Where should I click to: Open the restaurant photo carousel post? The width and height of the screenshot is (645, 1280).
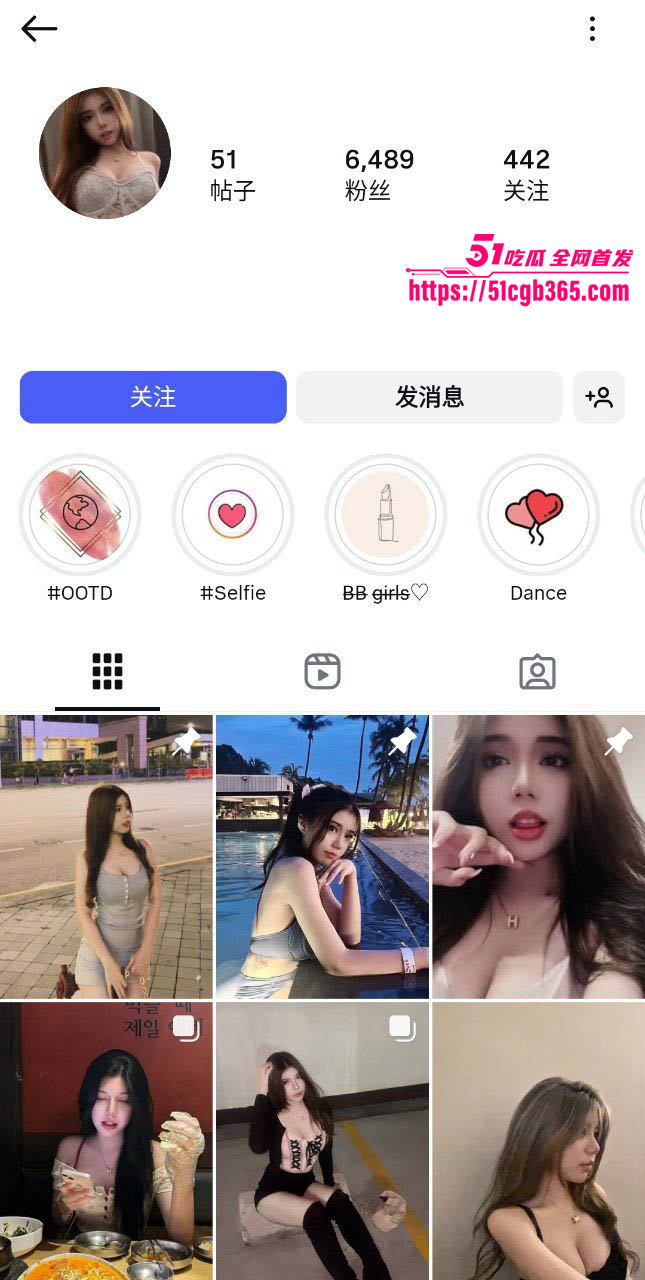click(x=106, y=1140)
